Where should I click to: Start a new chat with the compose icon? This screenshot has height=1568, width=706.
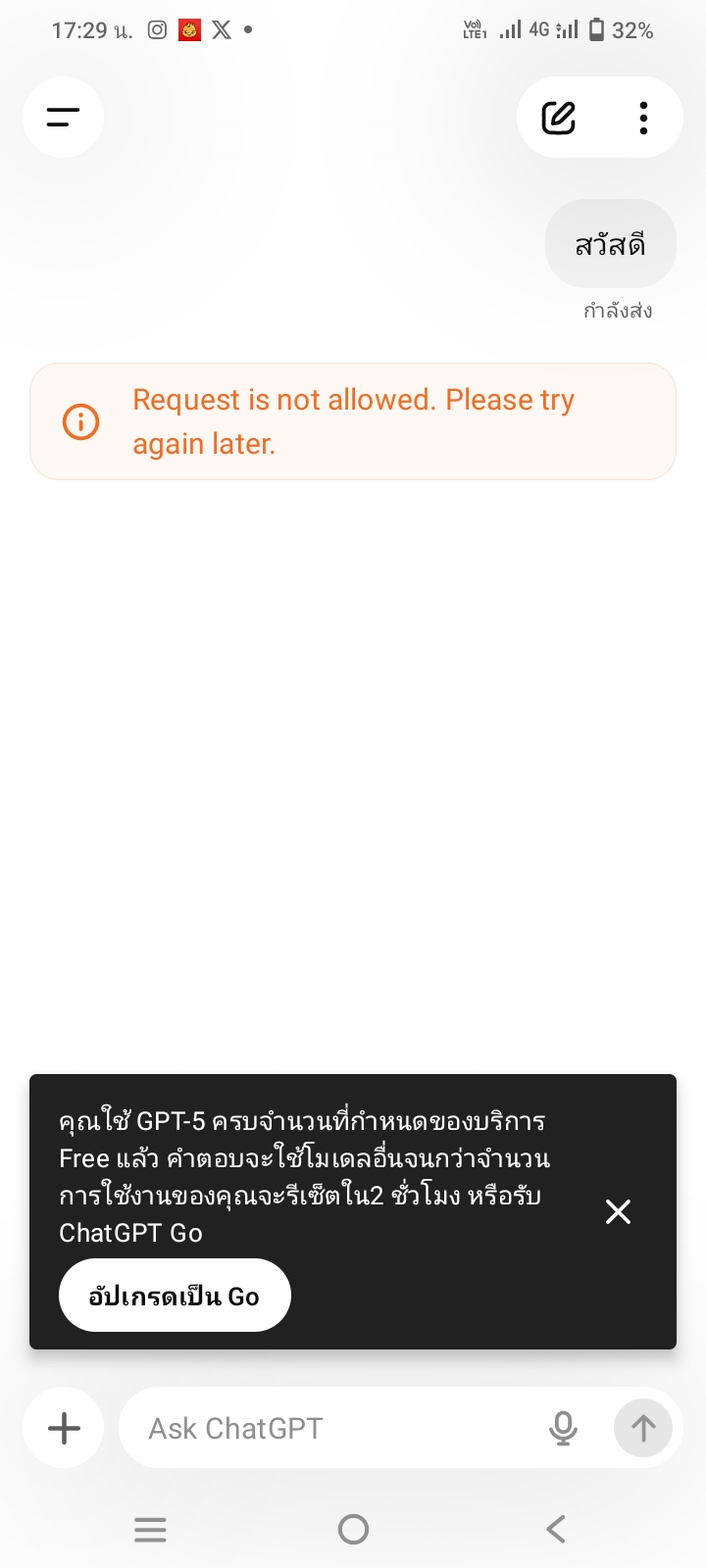559,118
